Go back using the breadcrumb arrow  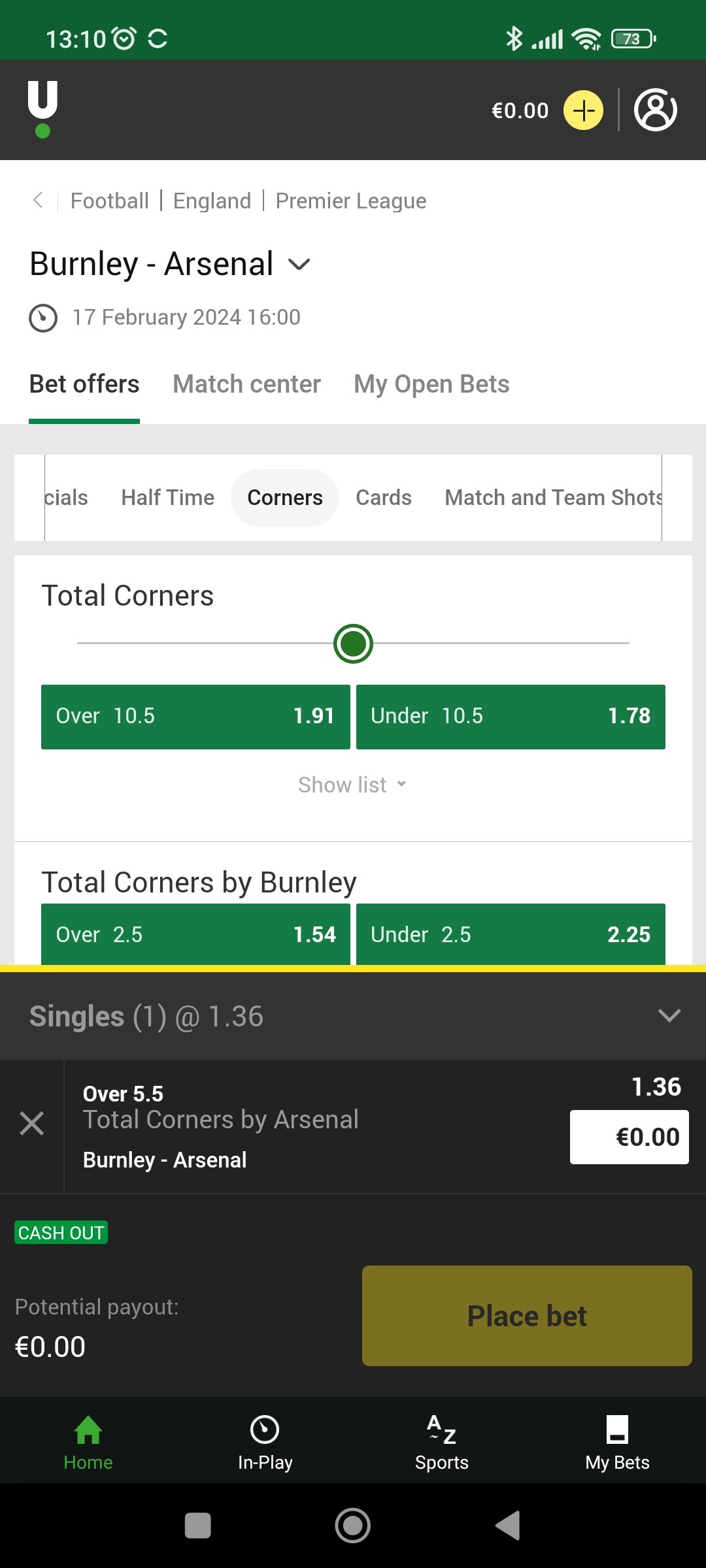coord(38,200)
